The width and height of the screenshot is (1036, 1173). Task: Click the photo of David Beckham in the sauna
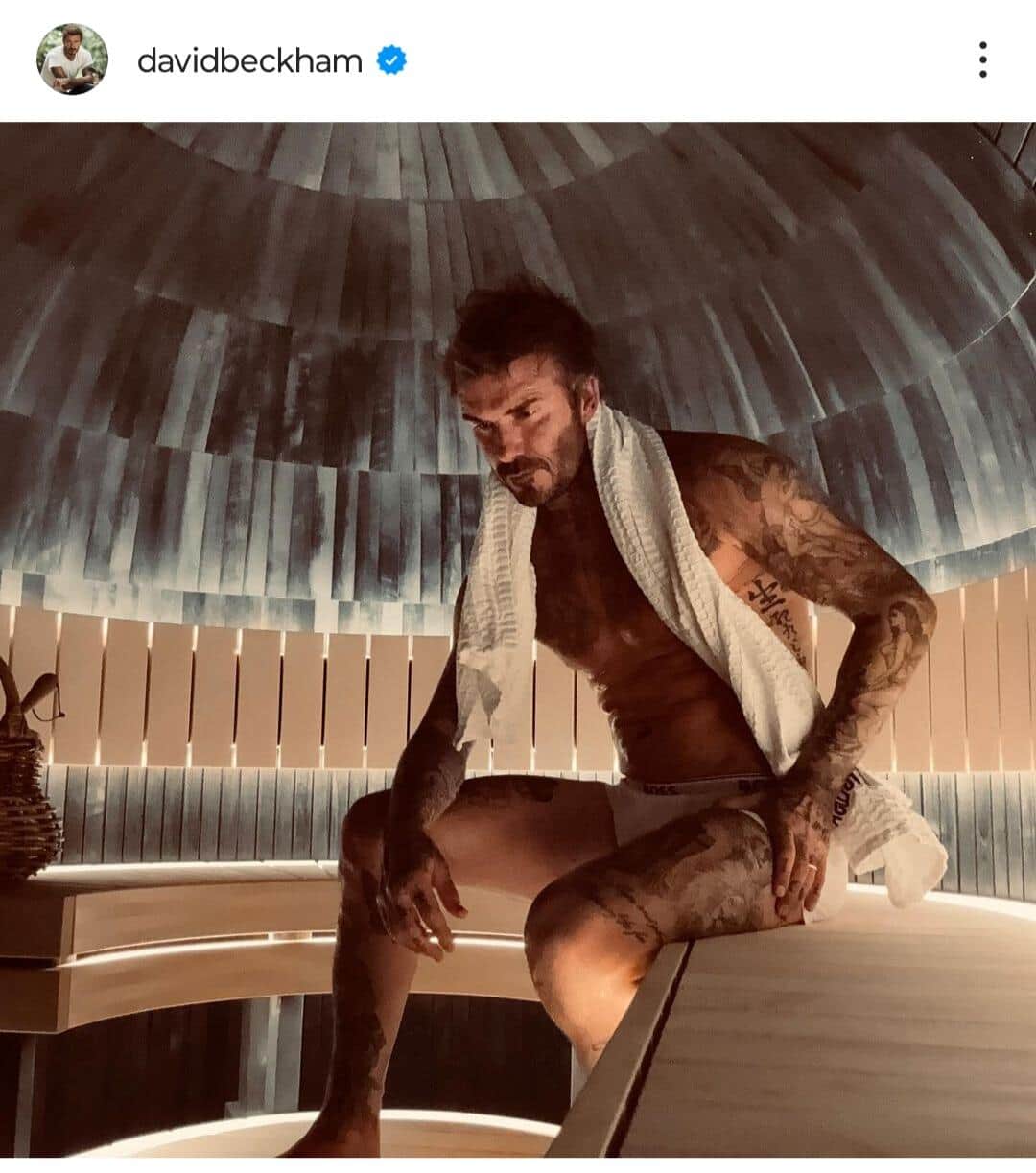(x=518, y=643)
